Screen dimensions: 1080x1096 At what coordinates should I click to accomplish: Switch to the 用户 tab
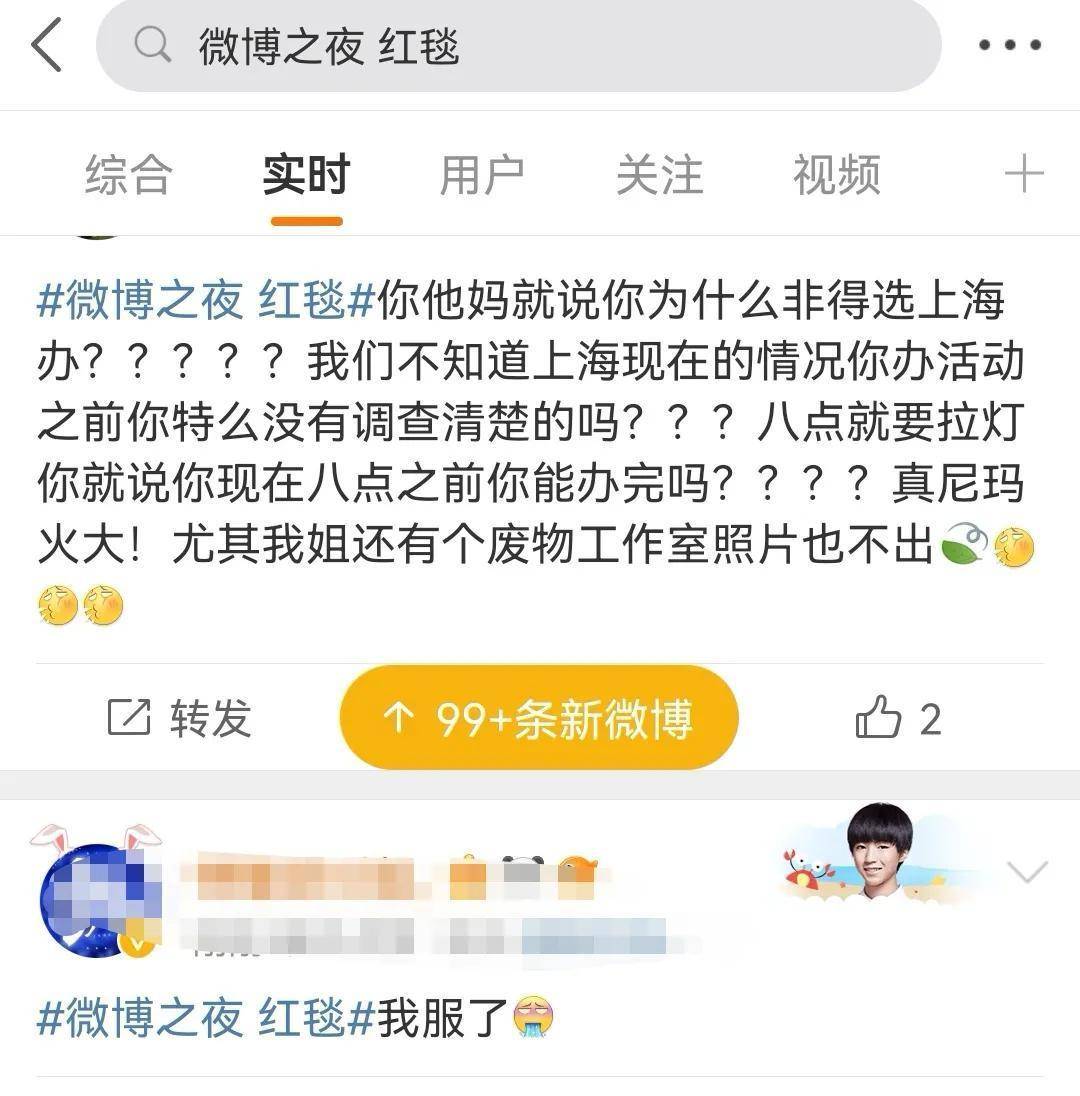tap(482, 175)
